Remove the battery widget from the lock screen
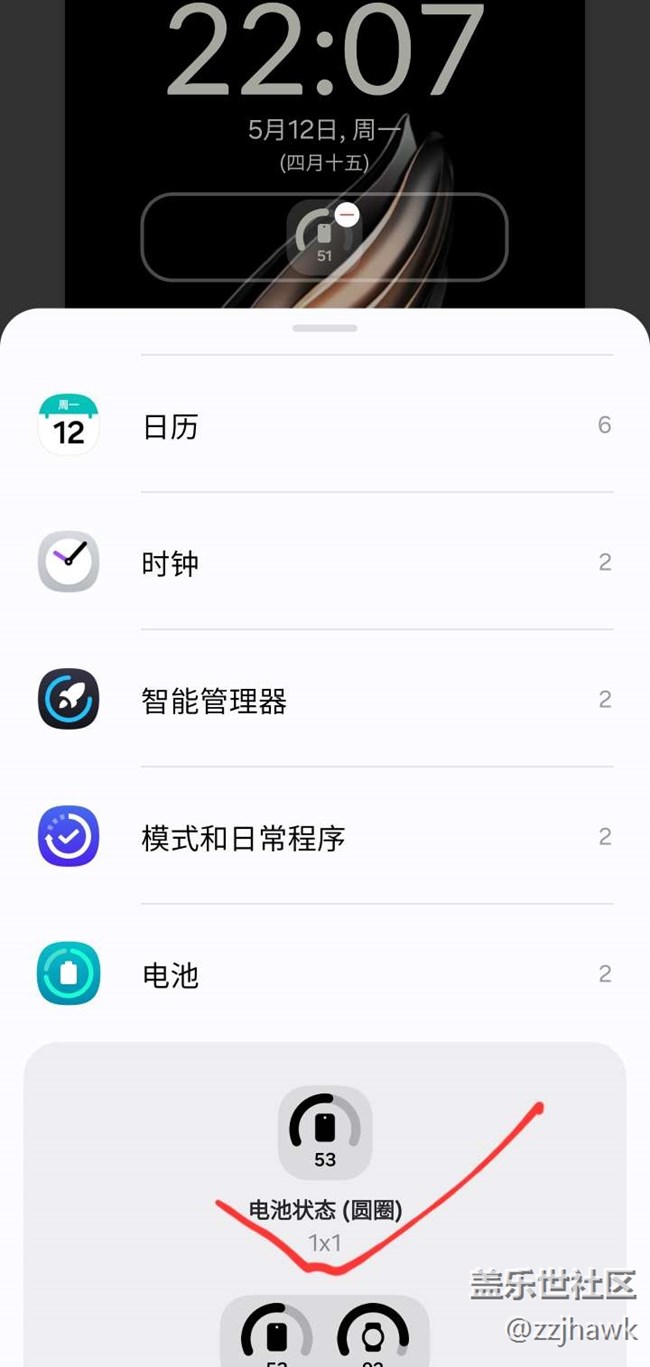The height and width of the screenshot is (1367, 650). coord(347,214)
